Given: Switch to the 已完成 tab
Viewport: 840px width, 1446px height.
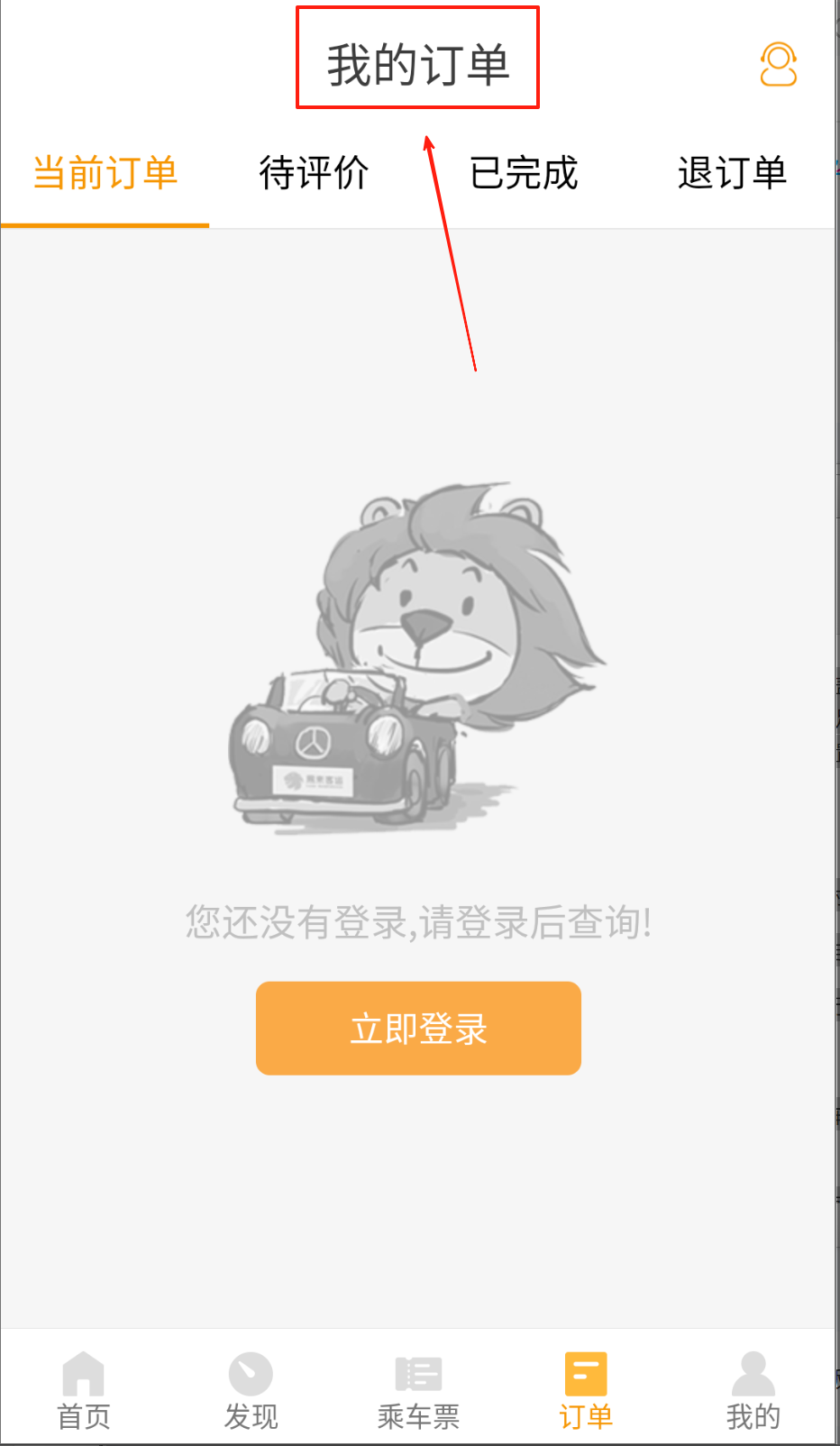Looking at the screenshot, I should point(523,173).
